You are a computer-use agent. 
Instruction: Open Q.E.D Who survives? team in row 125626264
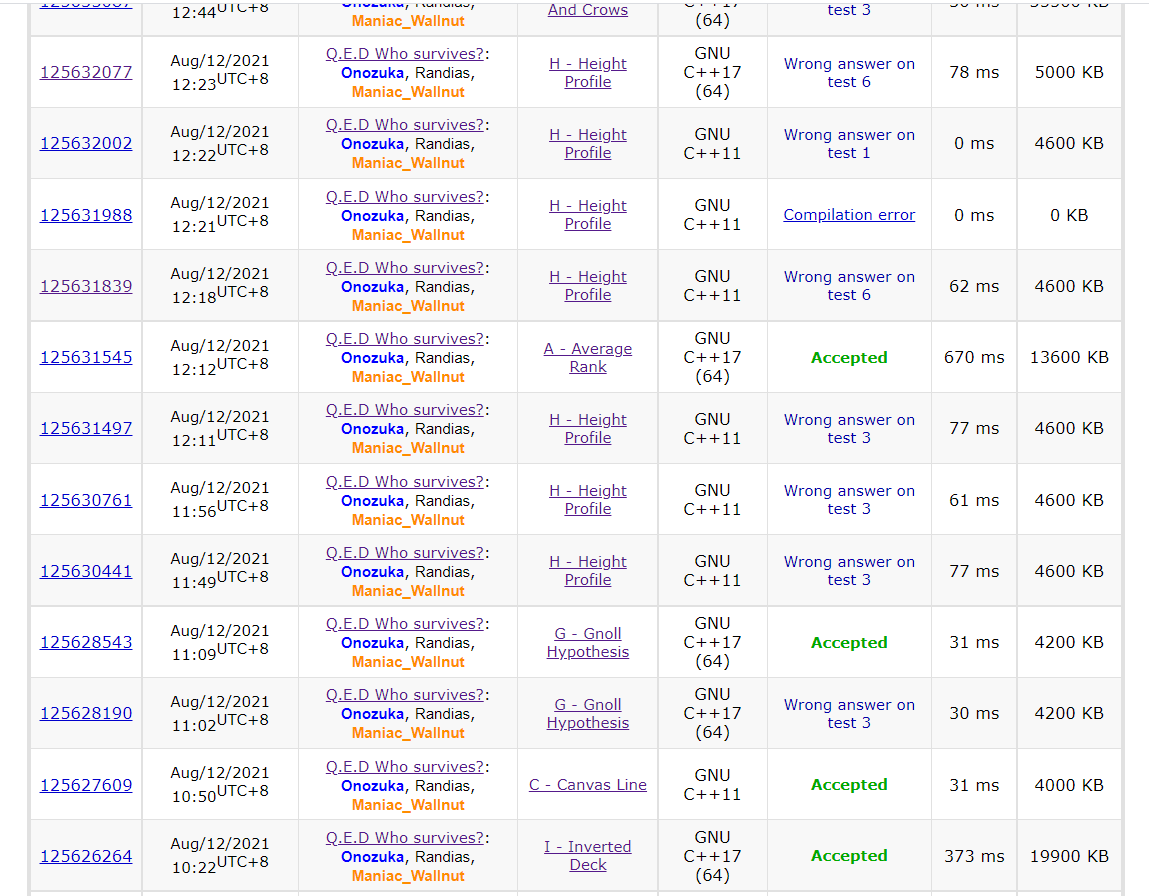tap(405, 838)
